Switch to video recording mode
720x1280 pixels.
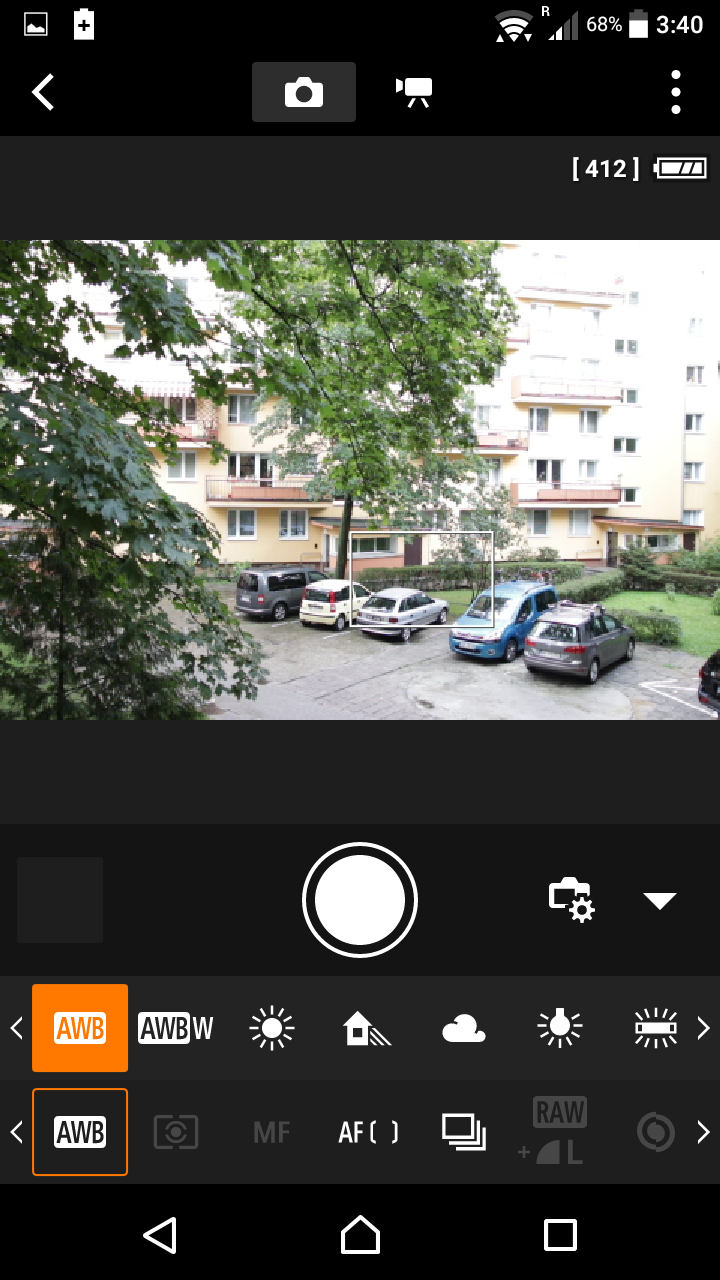click(414, 92)
